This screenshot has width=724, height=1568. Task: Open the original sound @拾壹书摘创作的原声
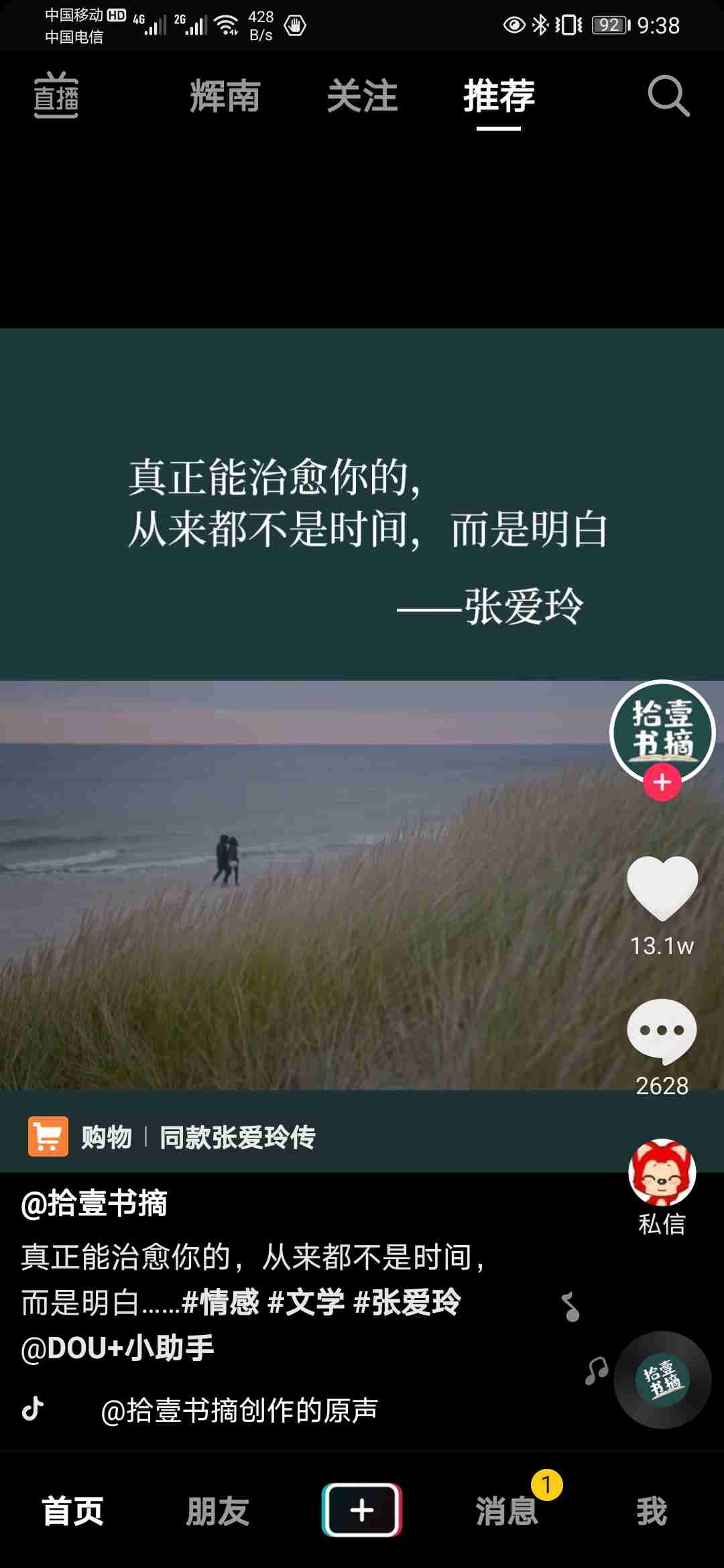point(239,1410)
